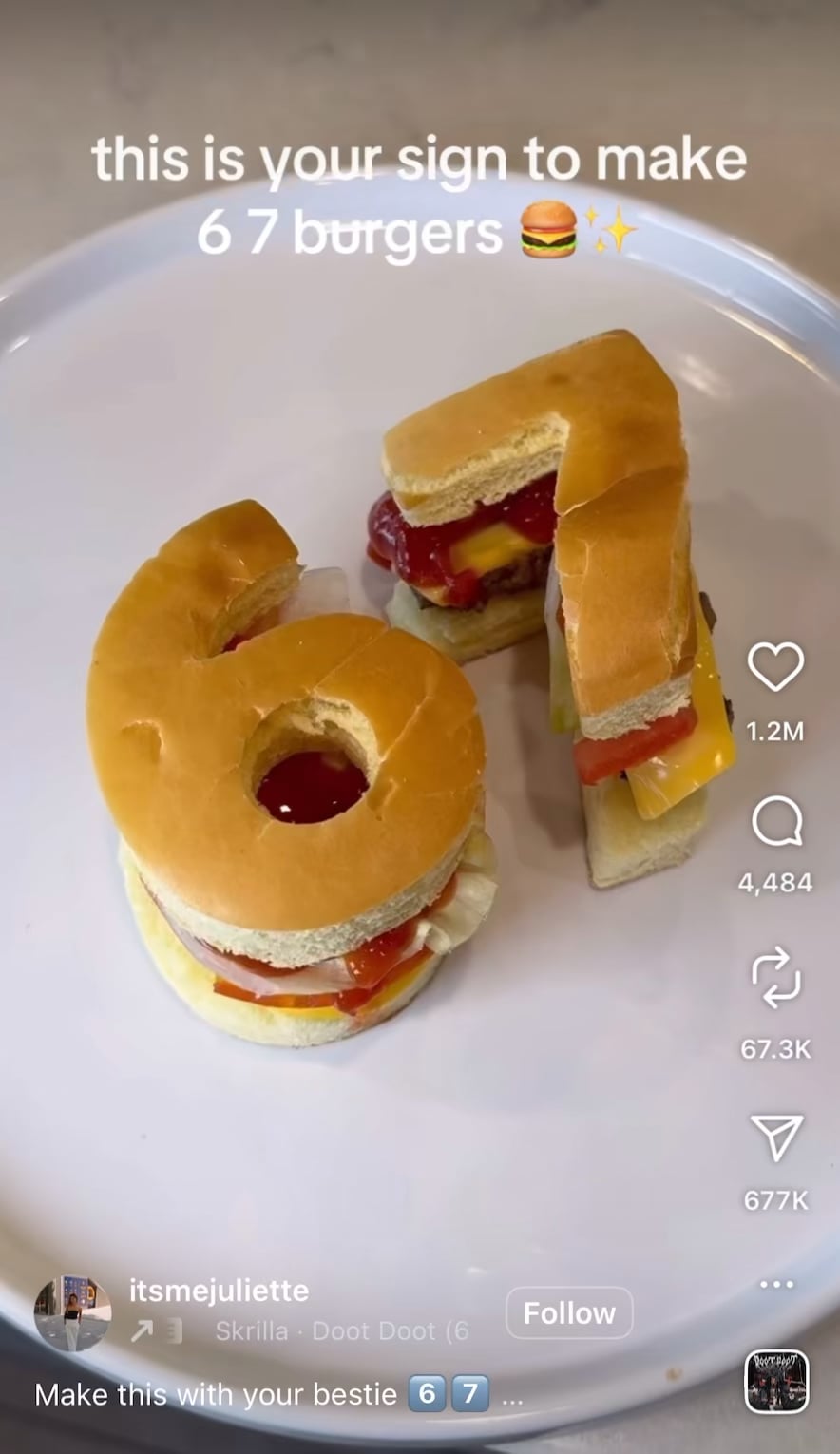Viewport: 840px width, 1454px height.
Task: View the itsmejuliette username profile
Action: [x=219, y=1291]
